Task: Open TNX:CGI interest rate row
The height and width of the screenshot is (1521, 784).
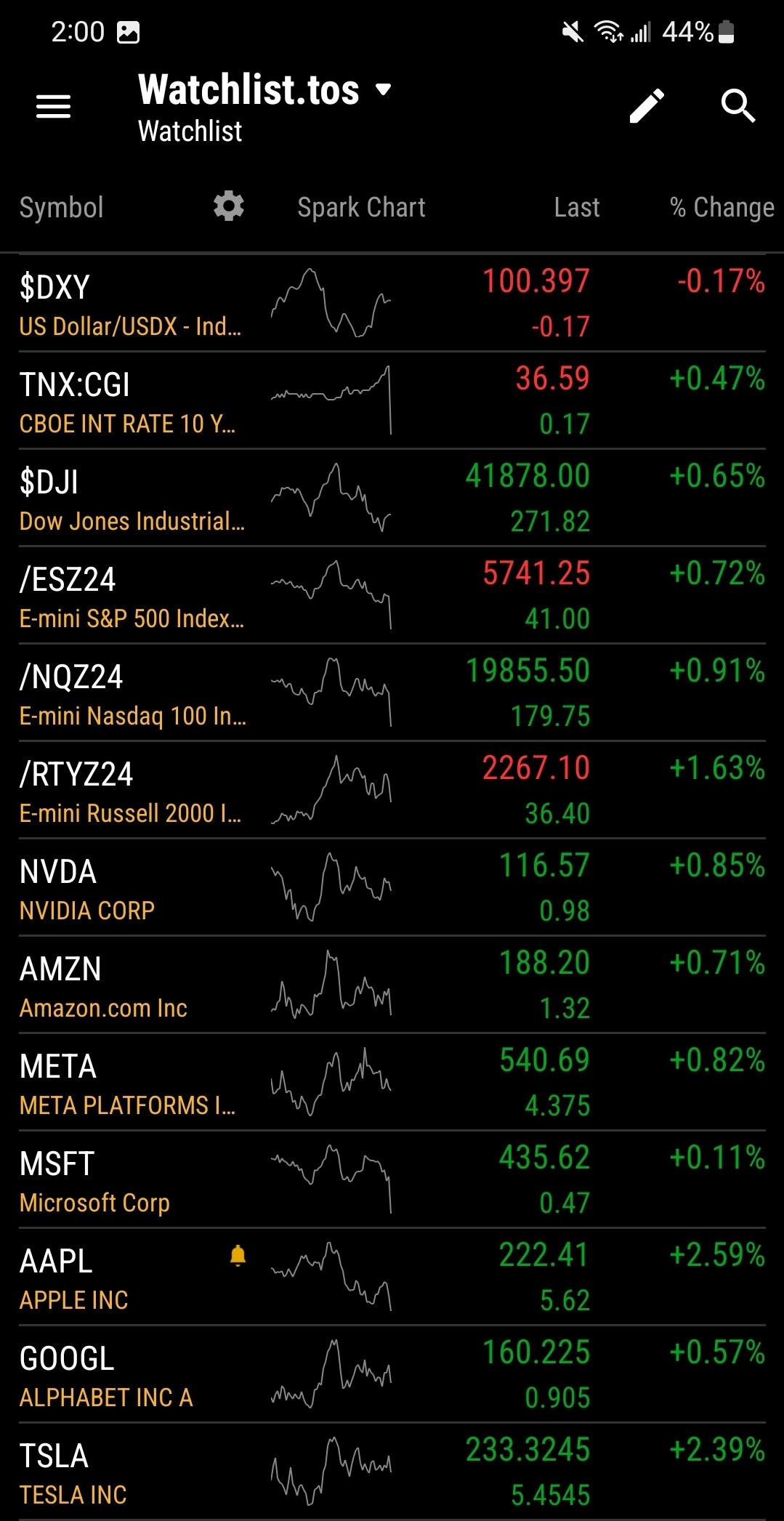Action: (392, 400)
